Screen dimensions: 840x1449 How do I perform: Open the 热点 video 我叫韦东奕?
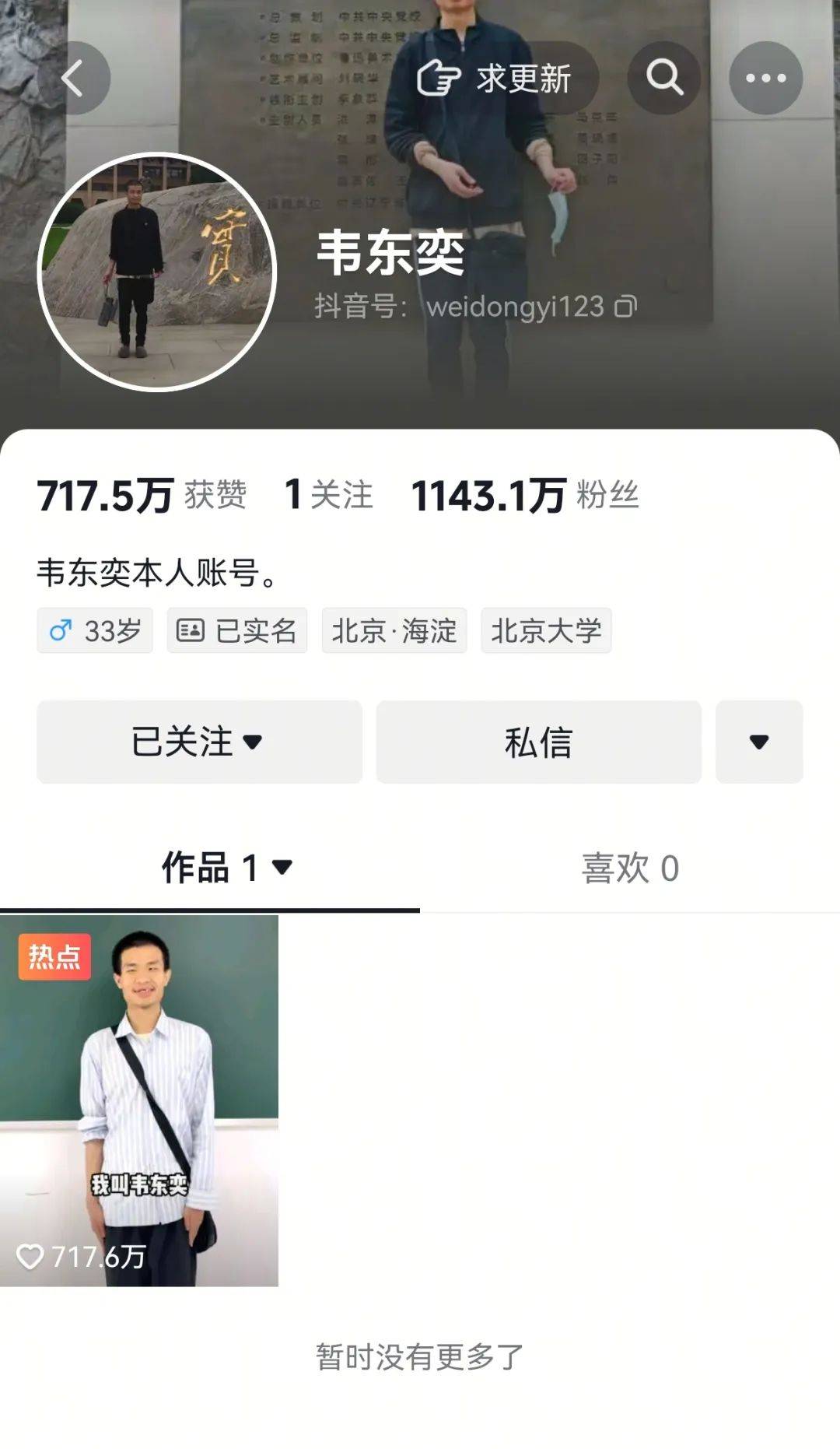139,1100
